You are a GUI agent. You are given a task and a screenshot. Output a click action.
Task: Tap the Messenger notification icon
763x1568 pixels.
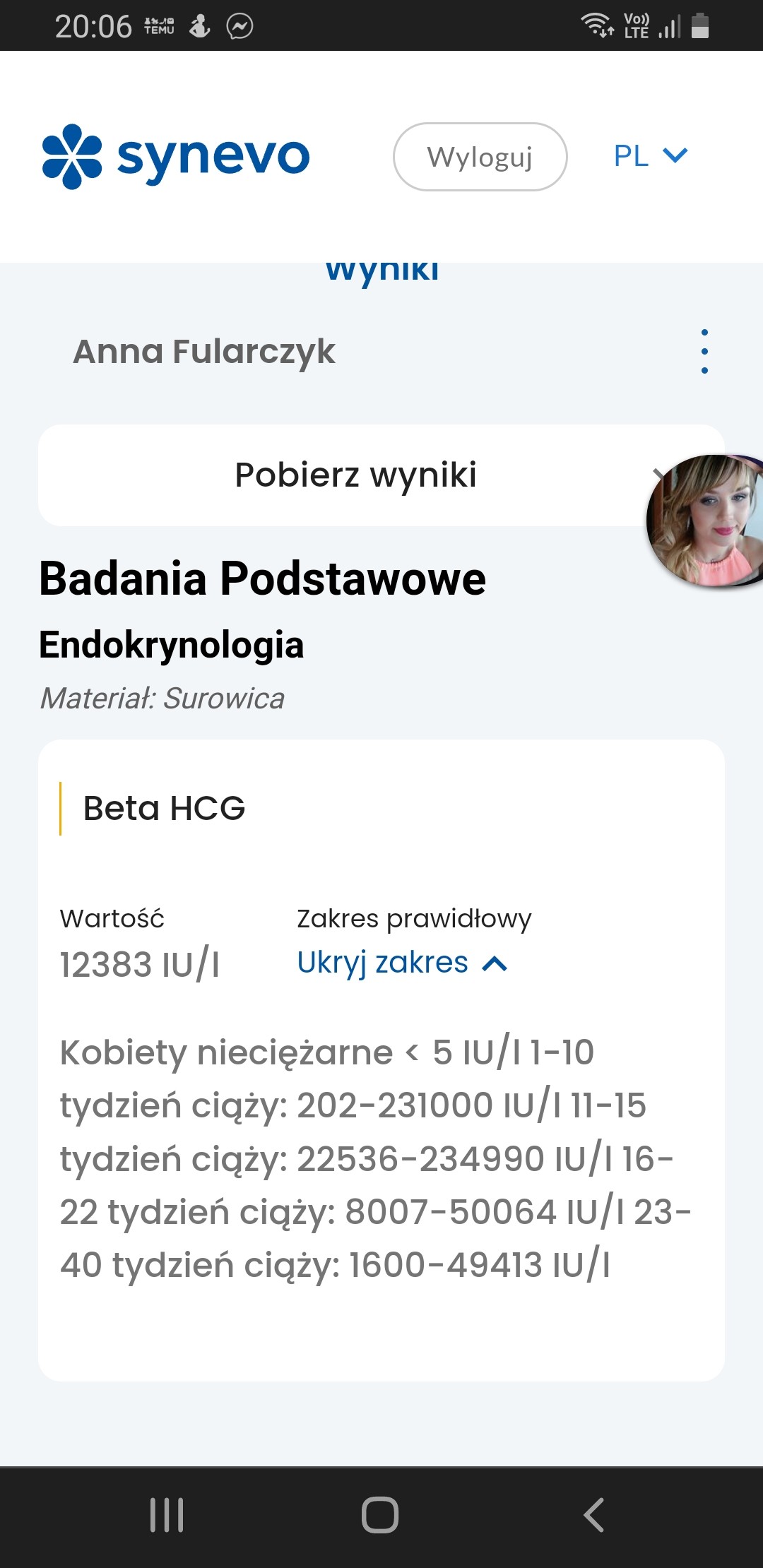coord(240,25)
